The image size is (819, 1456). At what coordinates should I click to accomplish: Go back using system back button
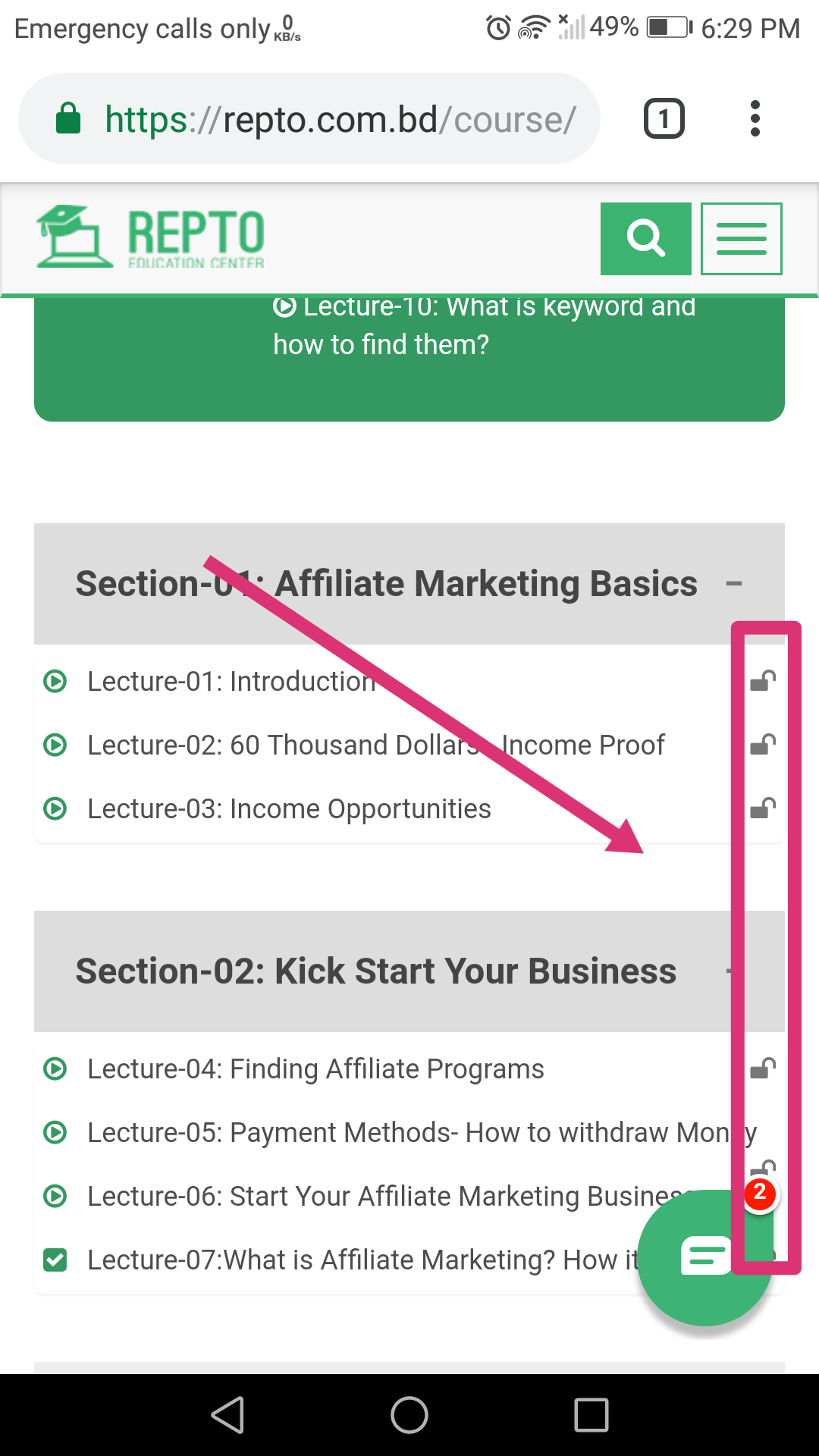(x=227, y=1415)
